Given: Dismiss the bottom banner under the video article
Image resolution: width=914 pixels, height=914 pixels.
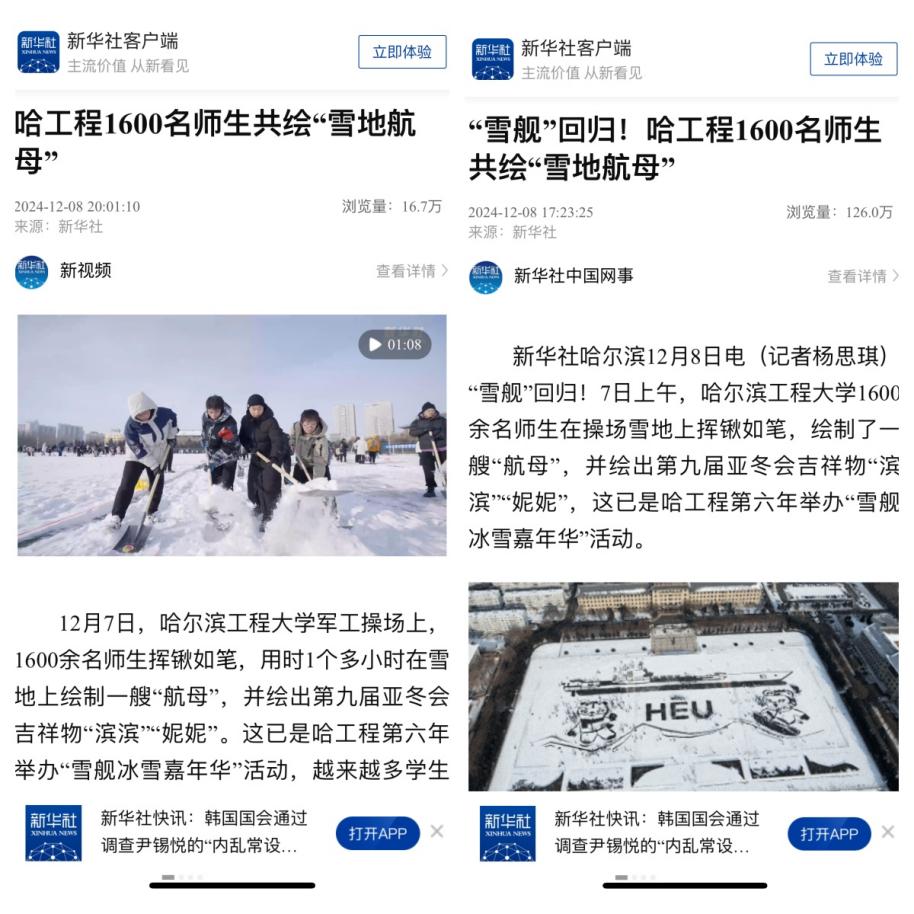Looking at the screenshot, I should point(437,832).
